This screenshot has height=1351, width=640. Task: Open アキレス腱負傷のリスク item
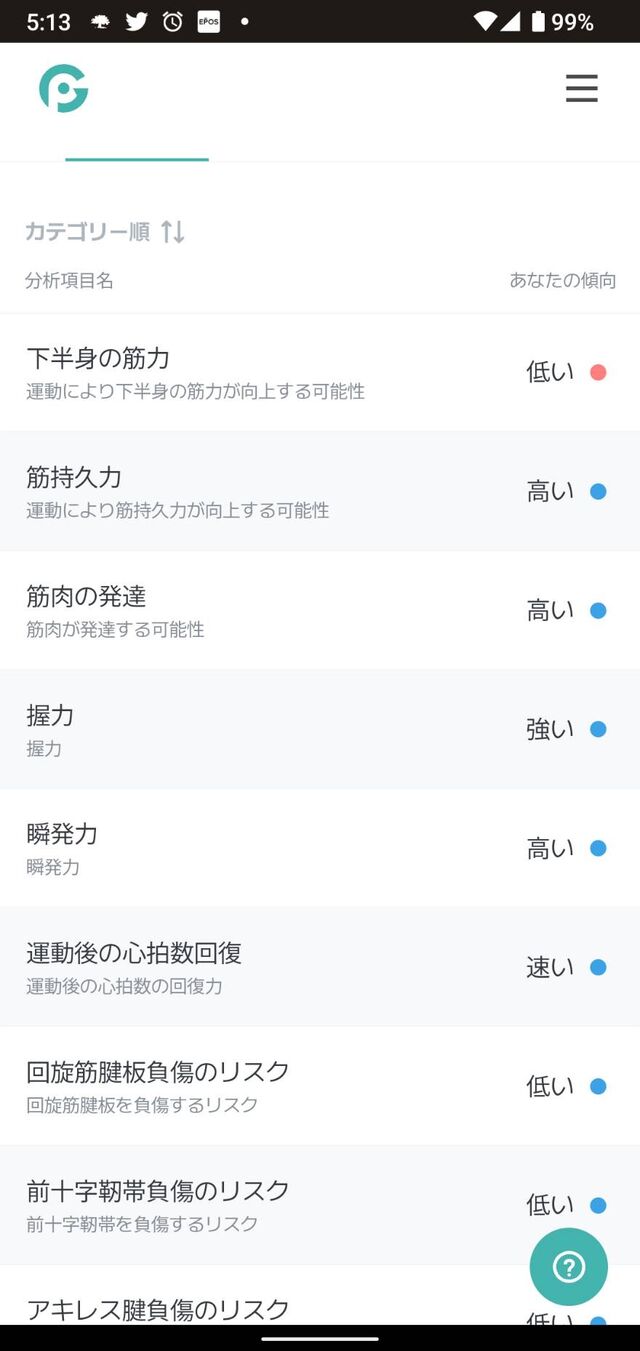coord(250,1308)
